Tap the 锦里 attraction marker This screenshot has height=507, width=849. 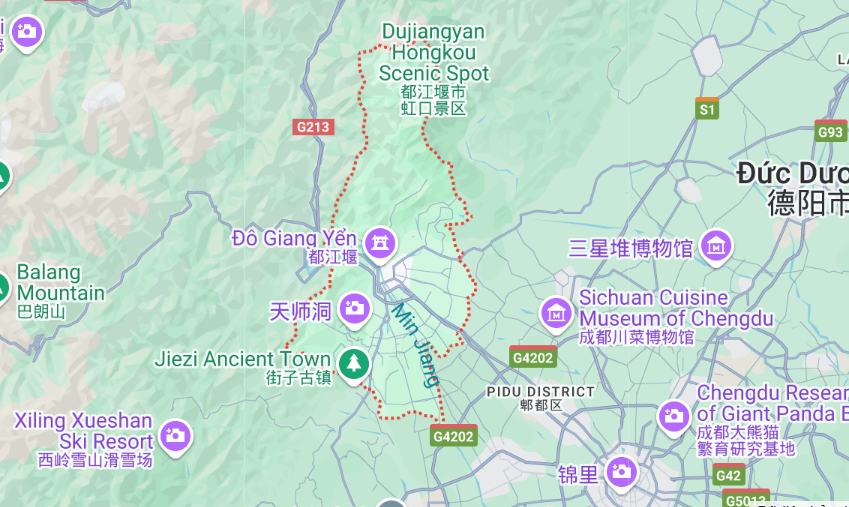click(621, 470)
